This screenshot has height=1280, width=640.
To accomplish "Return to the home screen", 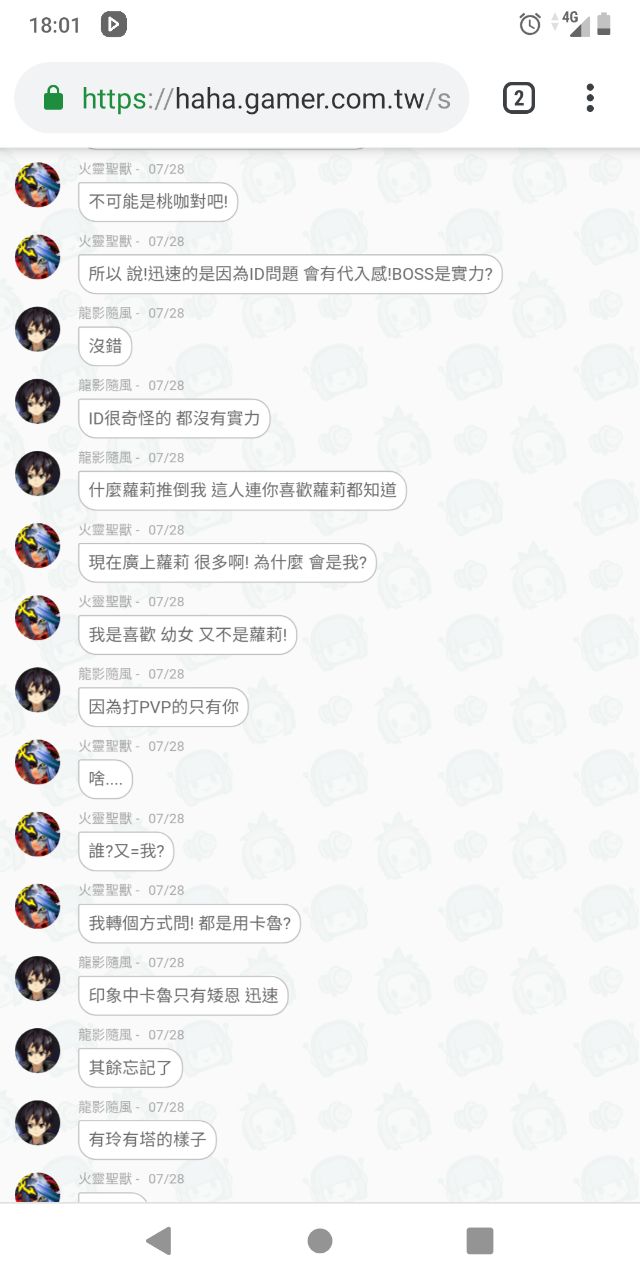I will (320, 1241).
